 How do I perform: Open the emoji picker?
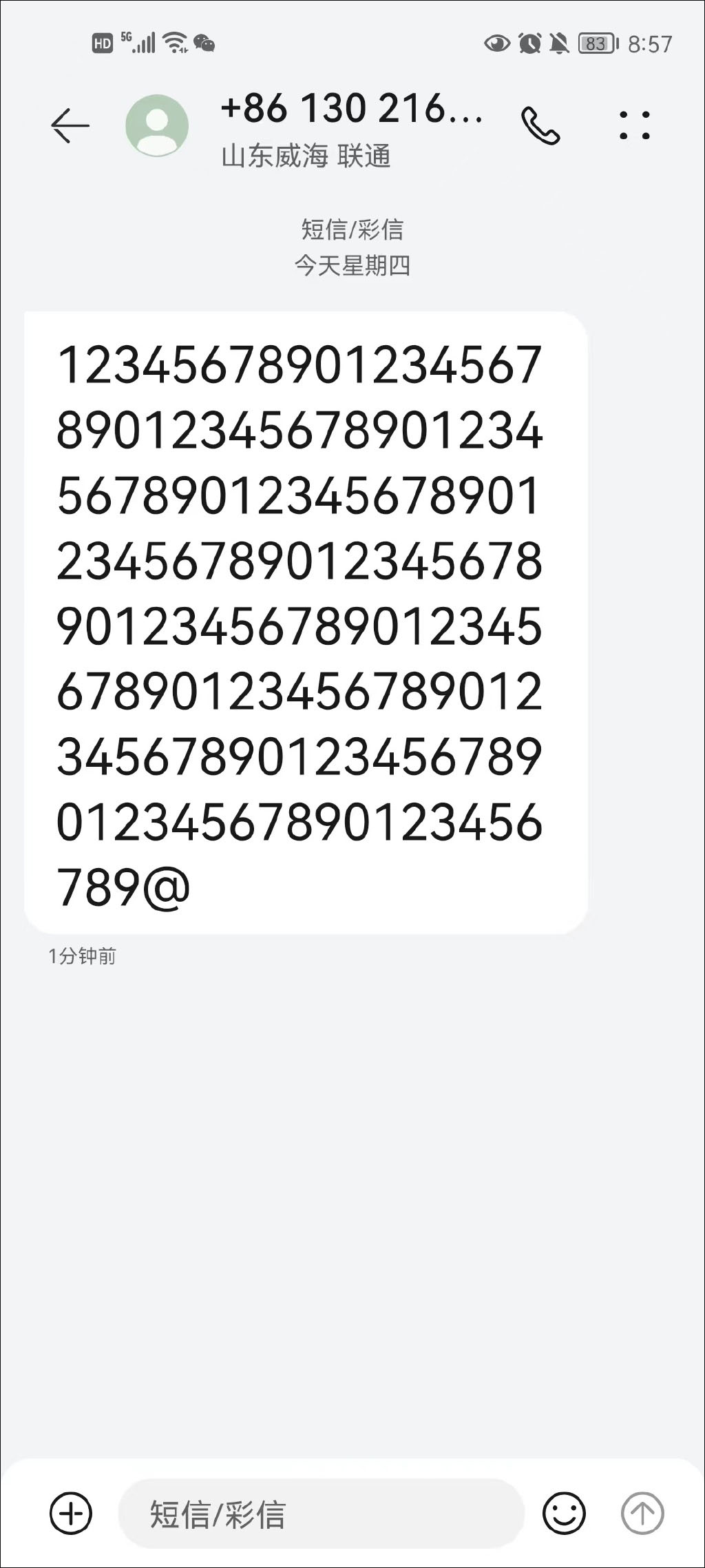[564, 1514]
